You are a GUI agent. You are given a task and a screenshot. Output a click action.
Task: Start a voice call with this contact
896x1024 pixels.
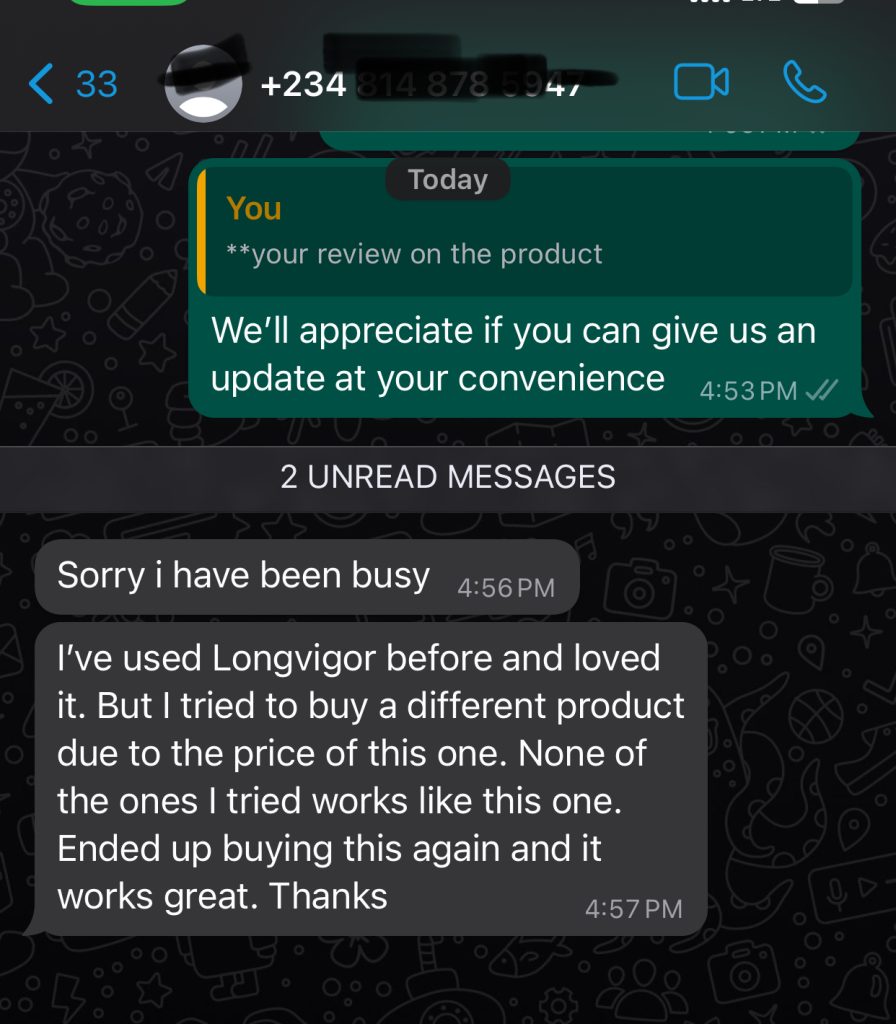coord(805,83)
